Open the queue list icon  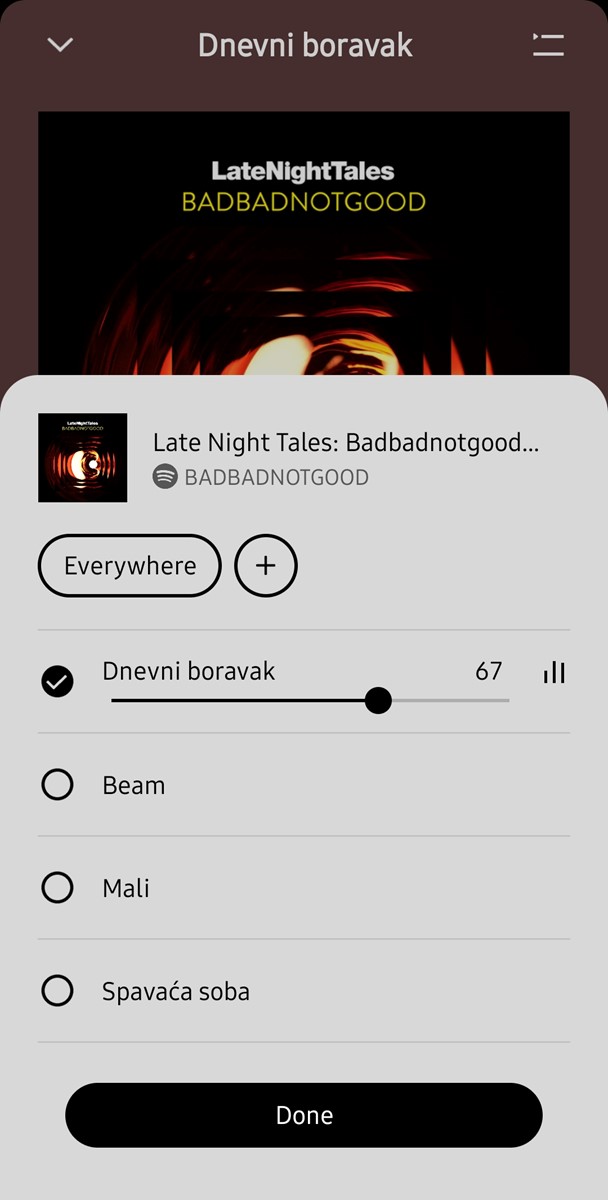tap(548, 45)
